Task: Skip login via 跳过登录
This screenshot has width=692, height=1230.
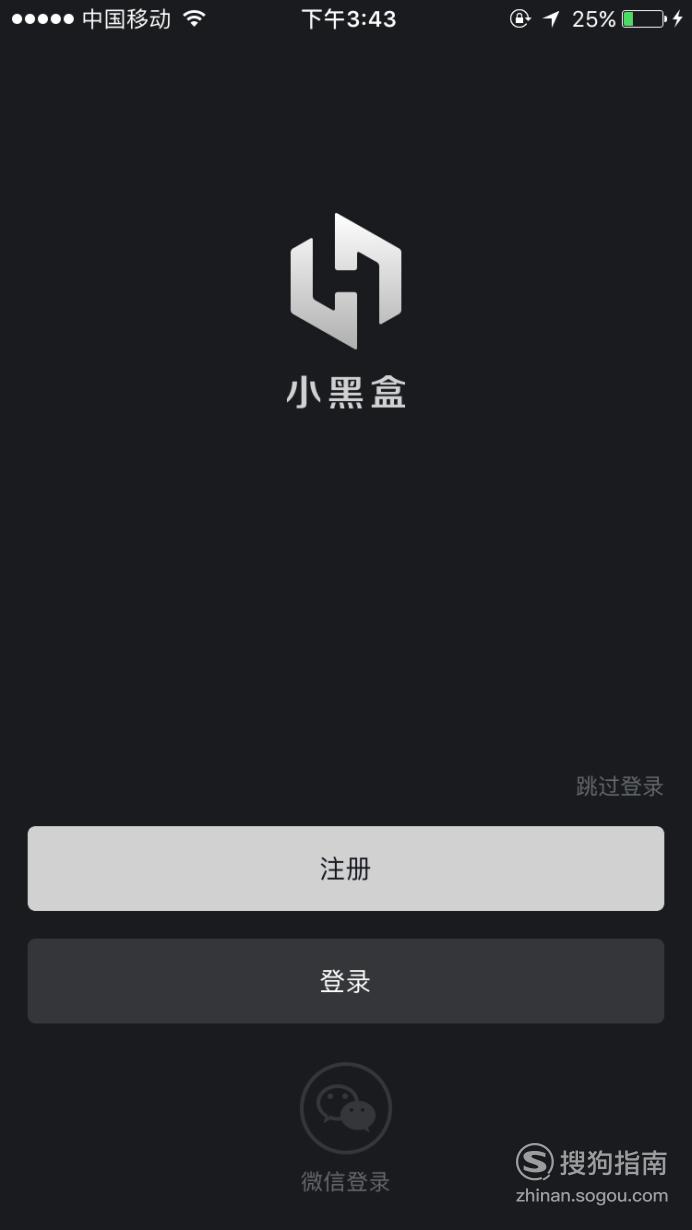Action: 620,786
